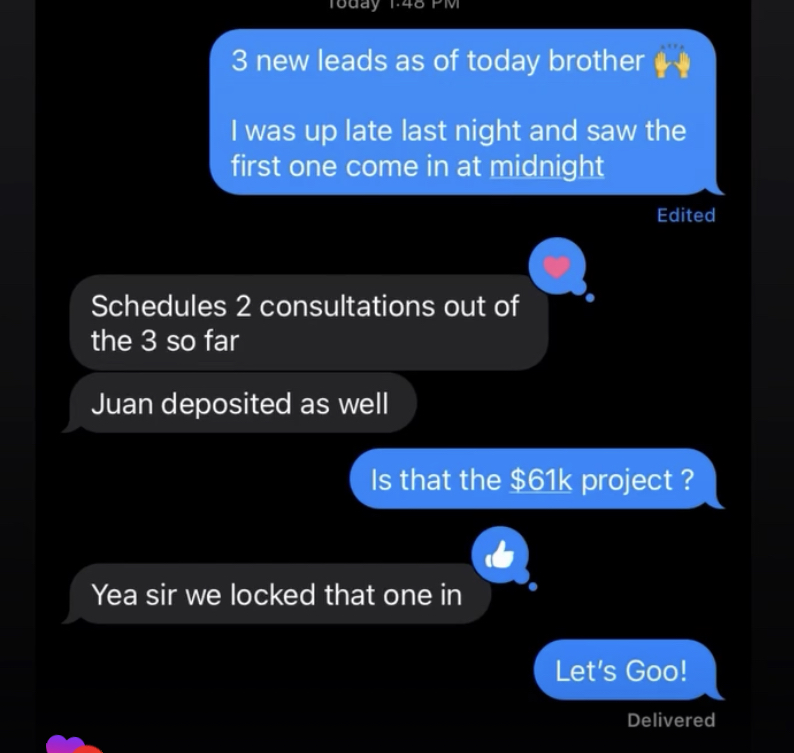This screenshot has height=753, width=794.
Task: Tap the heart reaction on the consultations message
Action: tap(557, 267)
